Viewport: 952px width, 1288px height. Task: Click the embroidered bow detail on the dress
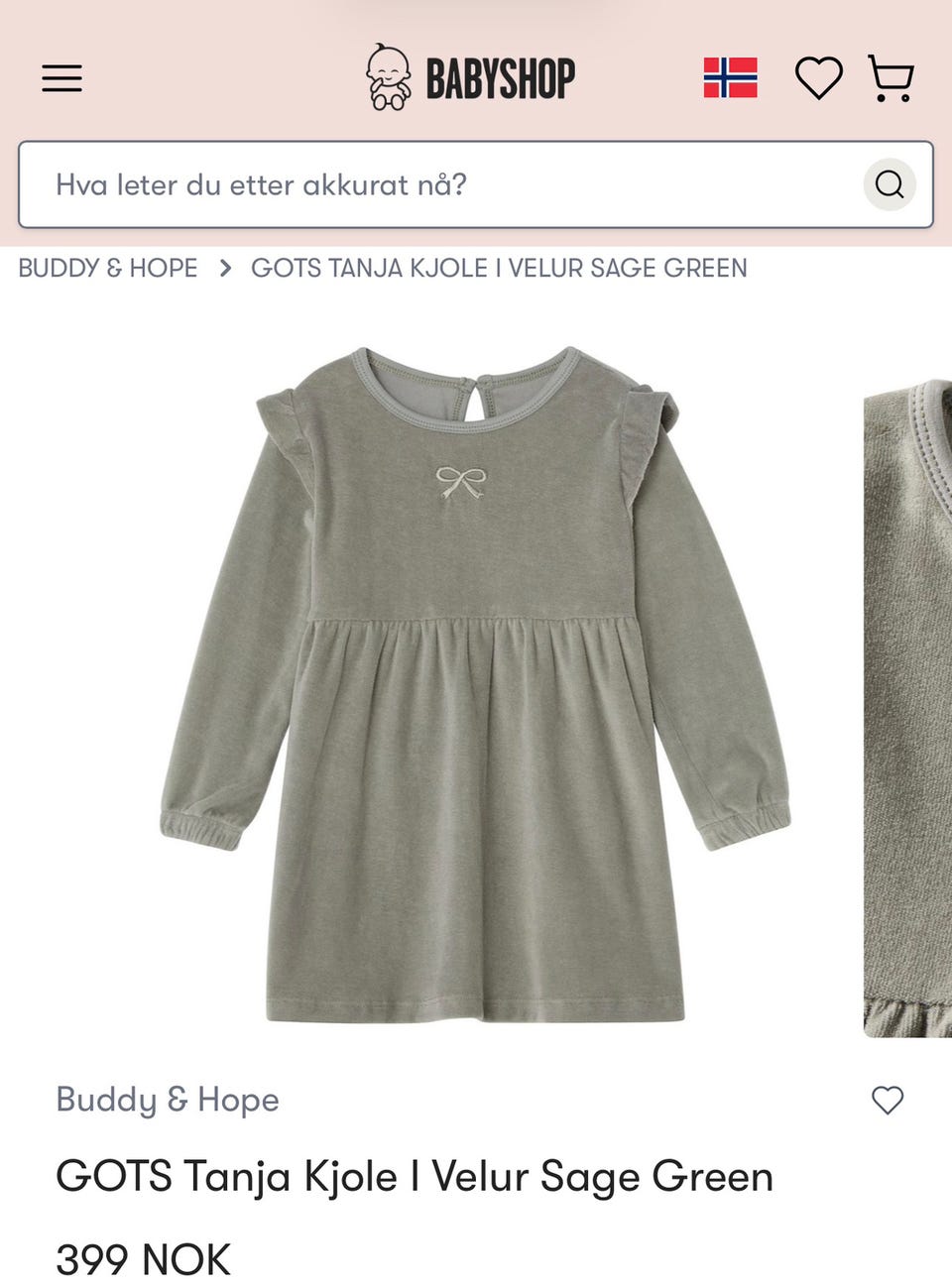462,481
